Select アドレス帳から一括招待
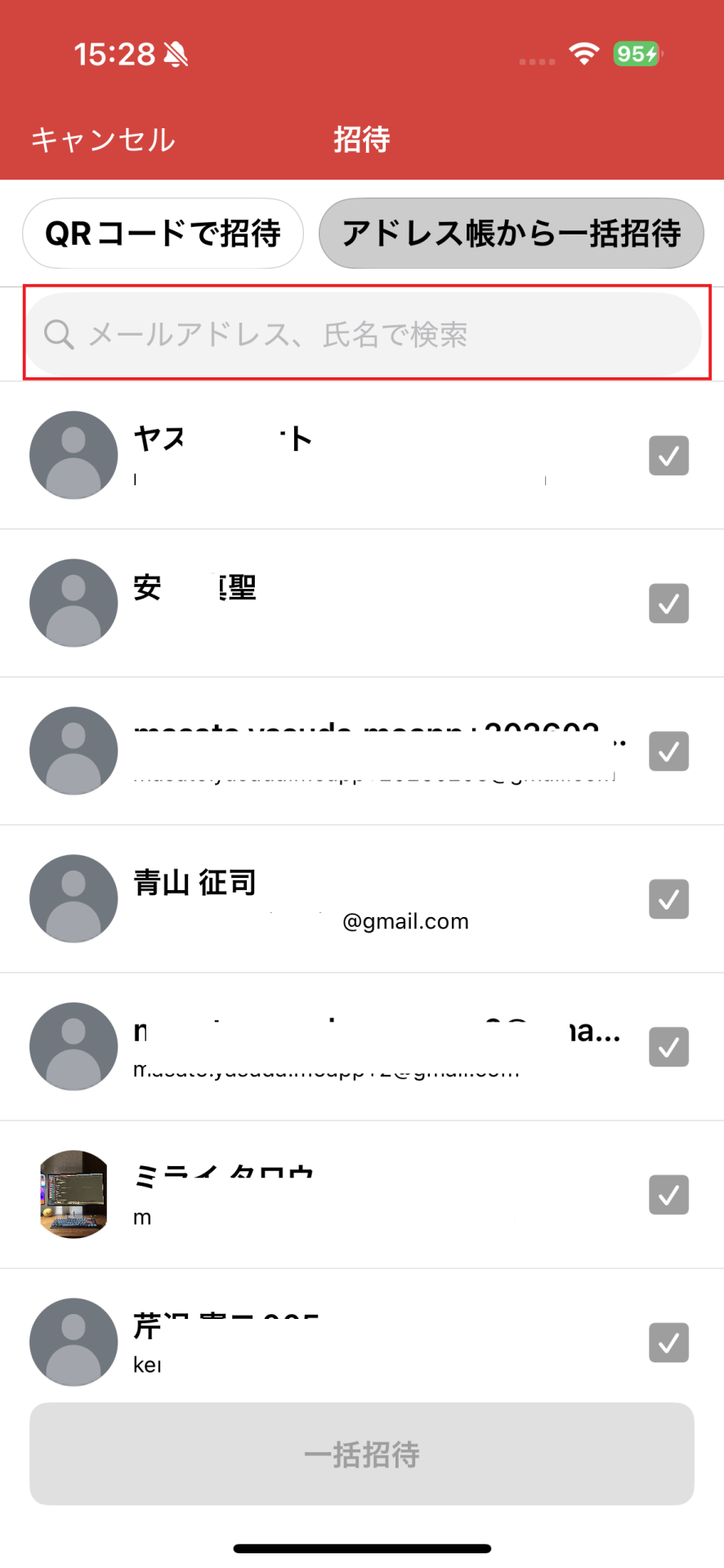 click(x=512, y=234)
